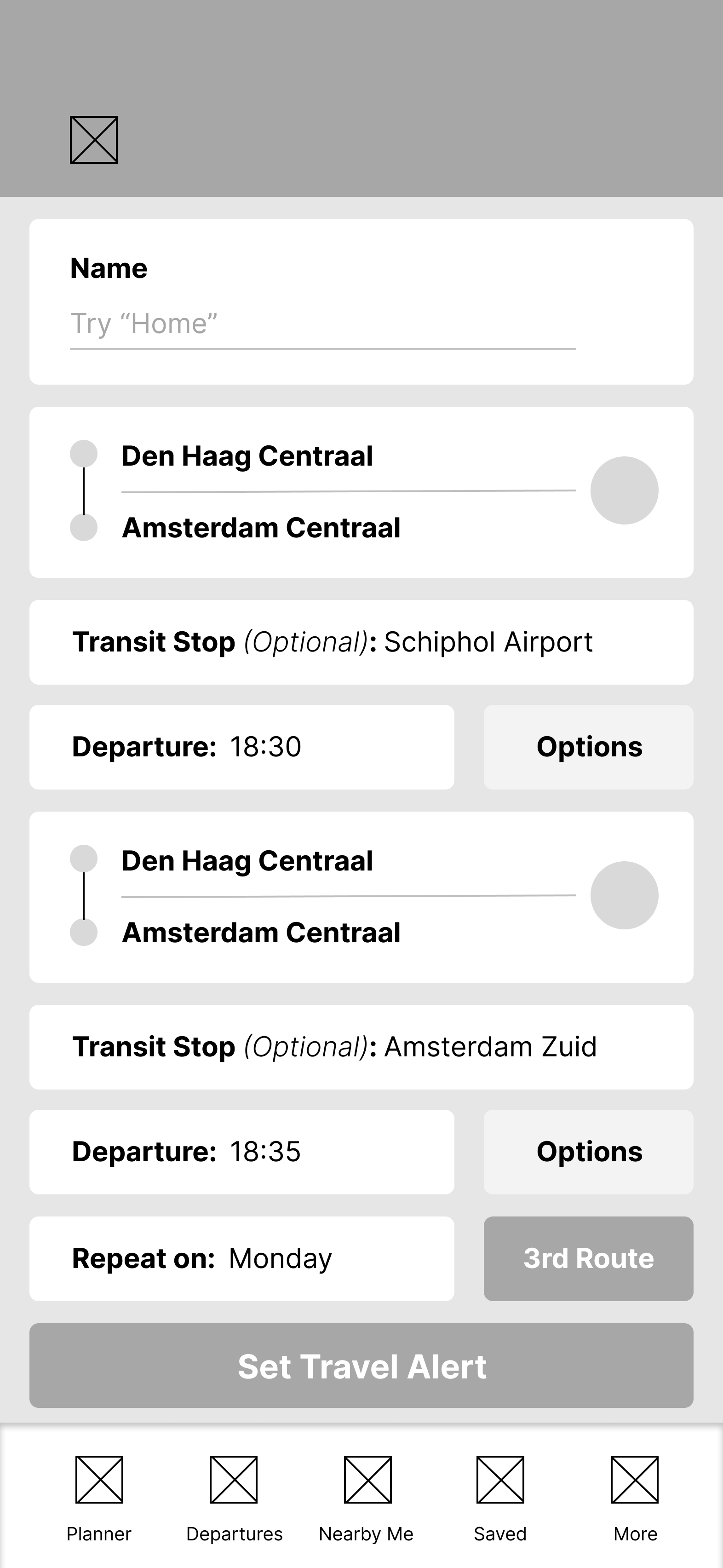This screenshot has width=723, height=1568.
Task: Edit the Schiphol Airport transit stop
Action: pyautogui.click(x=361, y=642)
